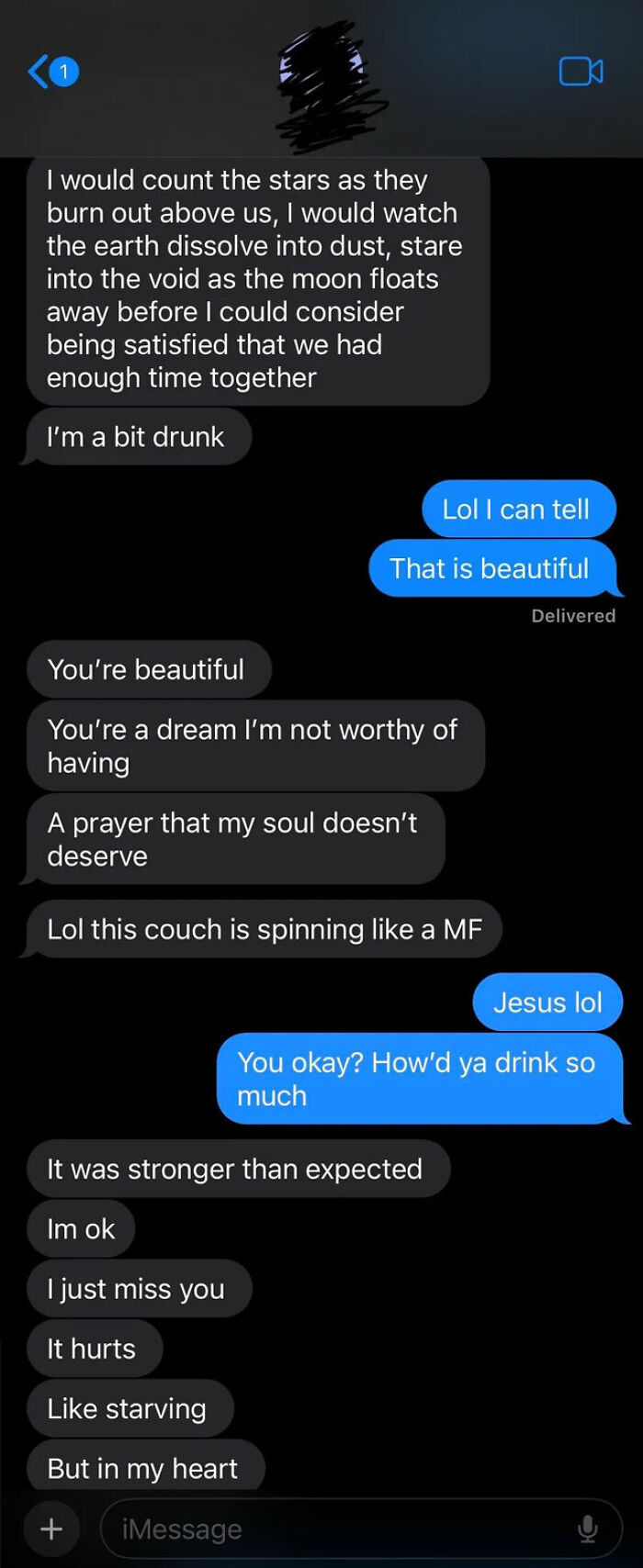Image resolution: width=643 pixels, height=1568 pixels.
Task: Go back to the messages list
Action: pos(51,72)
